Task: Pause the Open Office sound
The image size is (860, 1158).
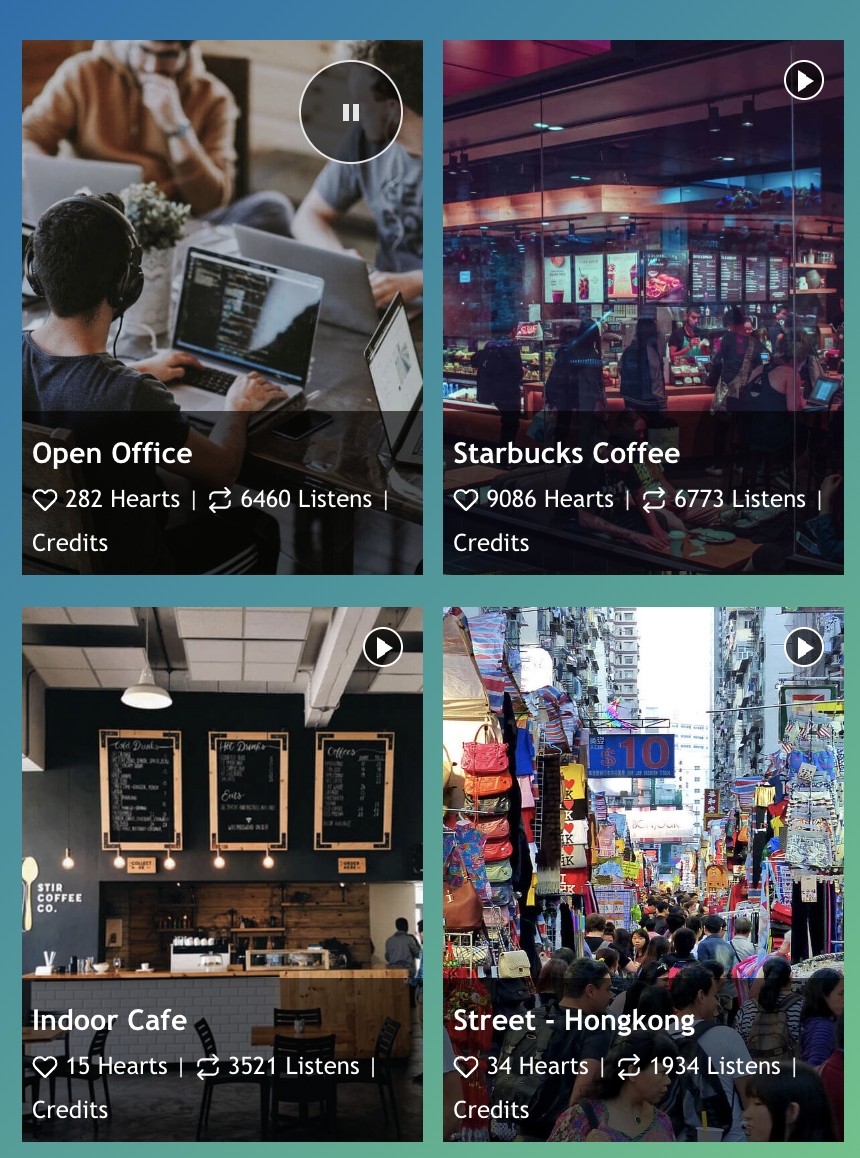Action: point(351,112)
